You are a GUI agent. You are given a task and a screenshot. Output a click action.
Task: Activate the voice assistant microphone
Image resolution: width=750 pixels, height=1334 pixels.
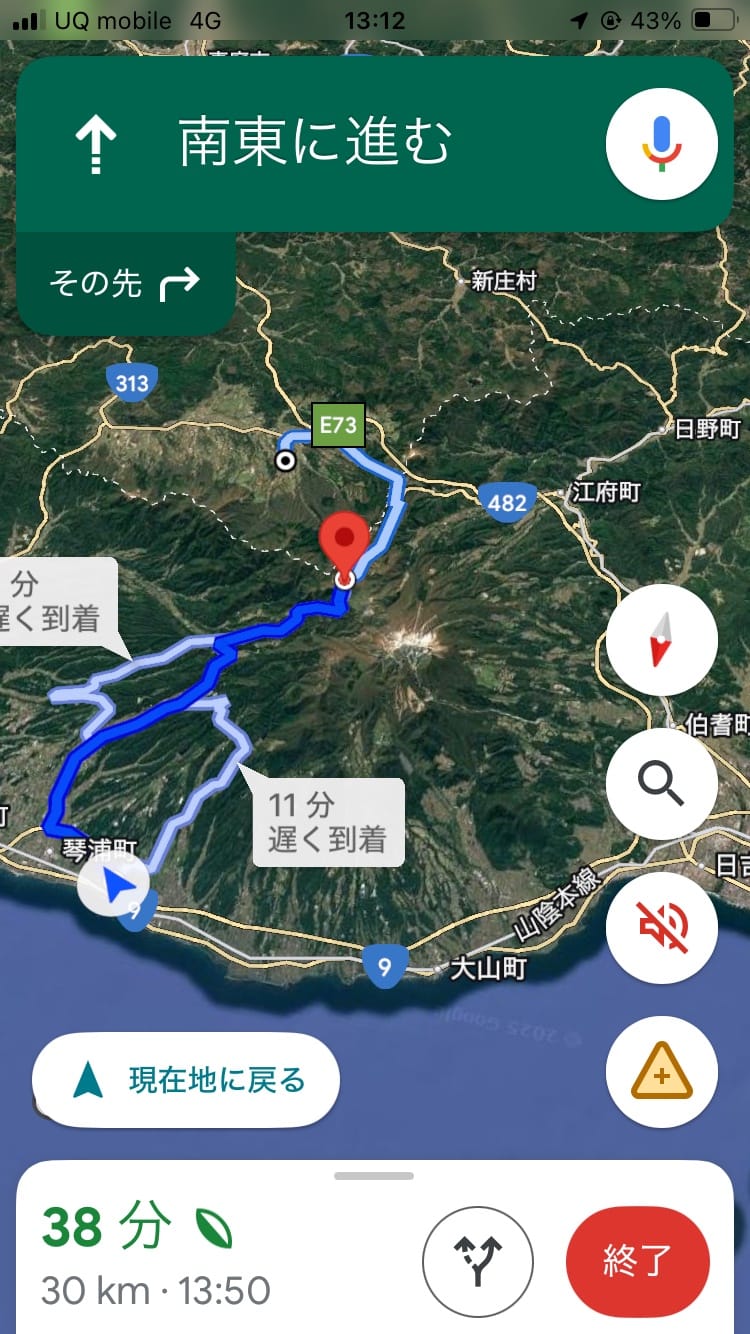662,145
